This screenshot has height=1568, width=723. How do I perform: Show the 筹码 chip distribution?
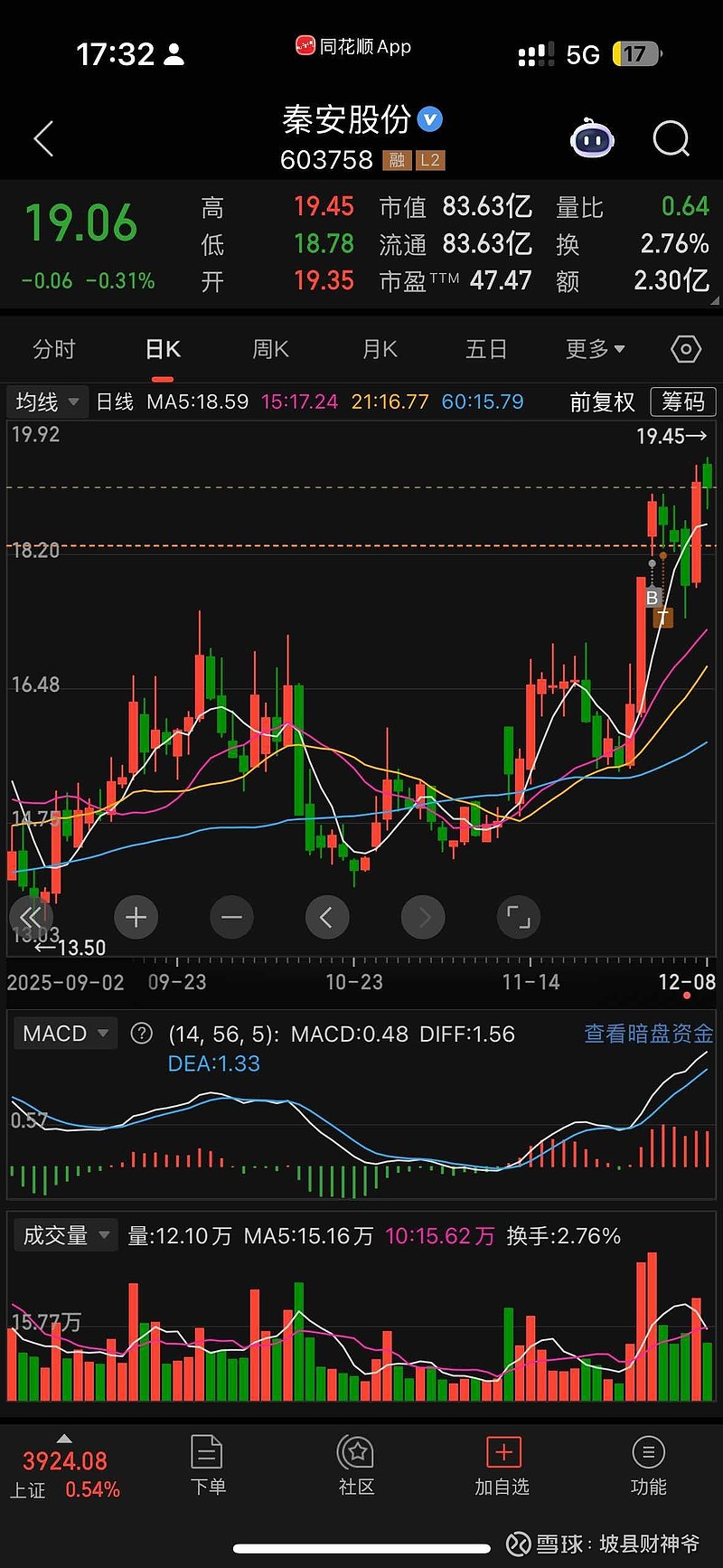coord(683,401)
